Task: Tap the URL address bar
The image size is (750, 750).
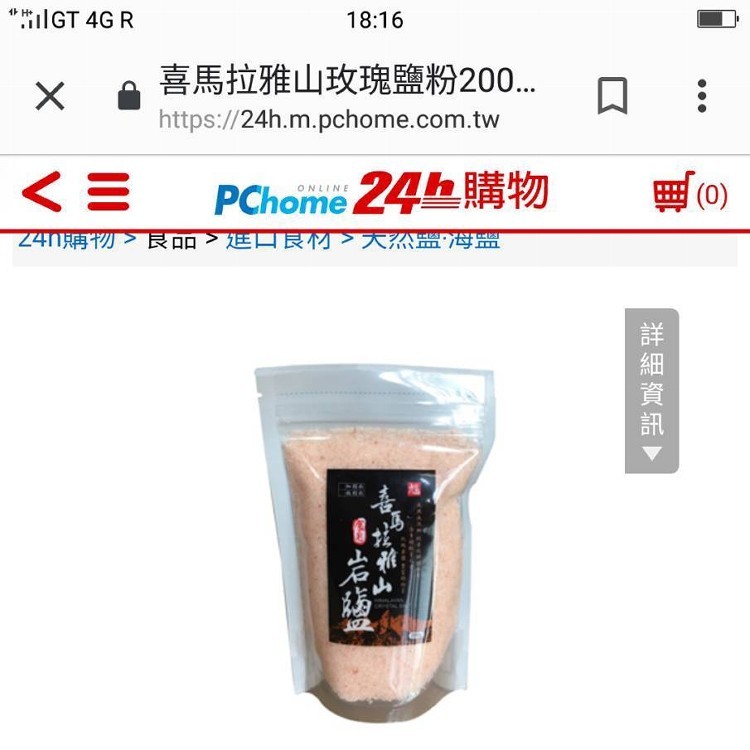Action: (x=347, y=97)
